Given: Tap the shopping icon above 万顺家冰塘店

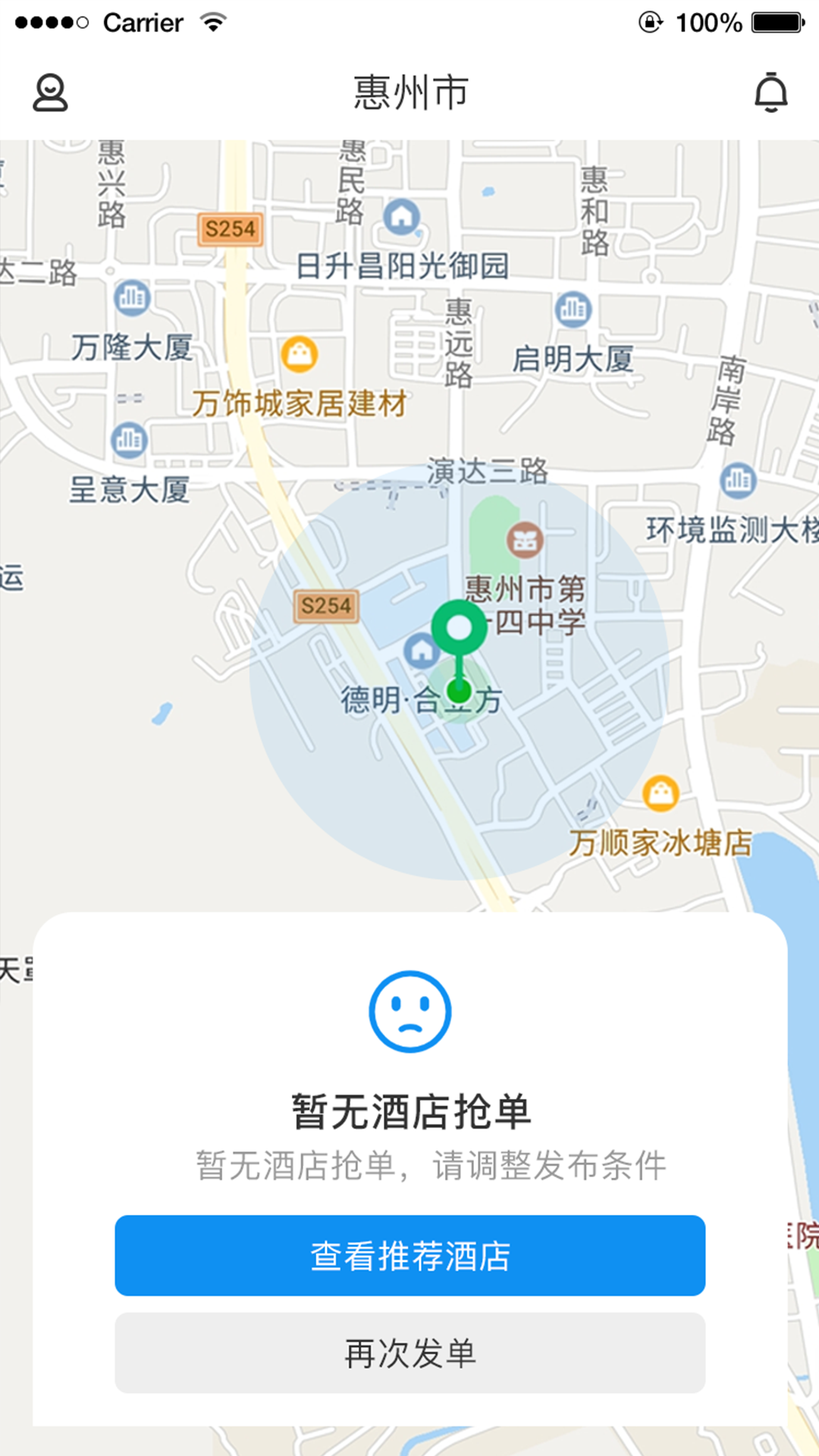Looking at the screenshot, I should (660, 792).
